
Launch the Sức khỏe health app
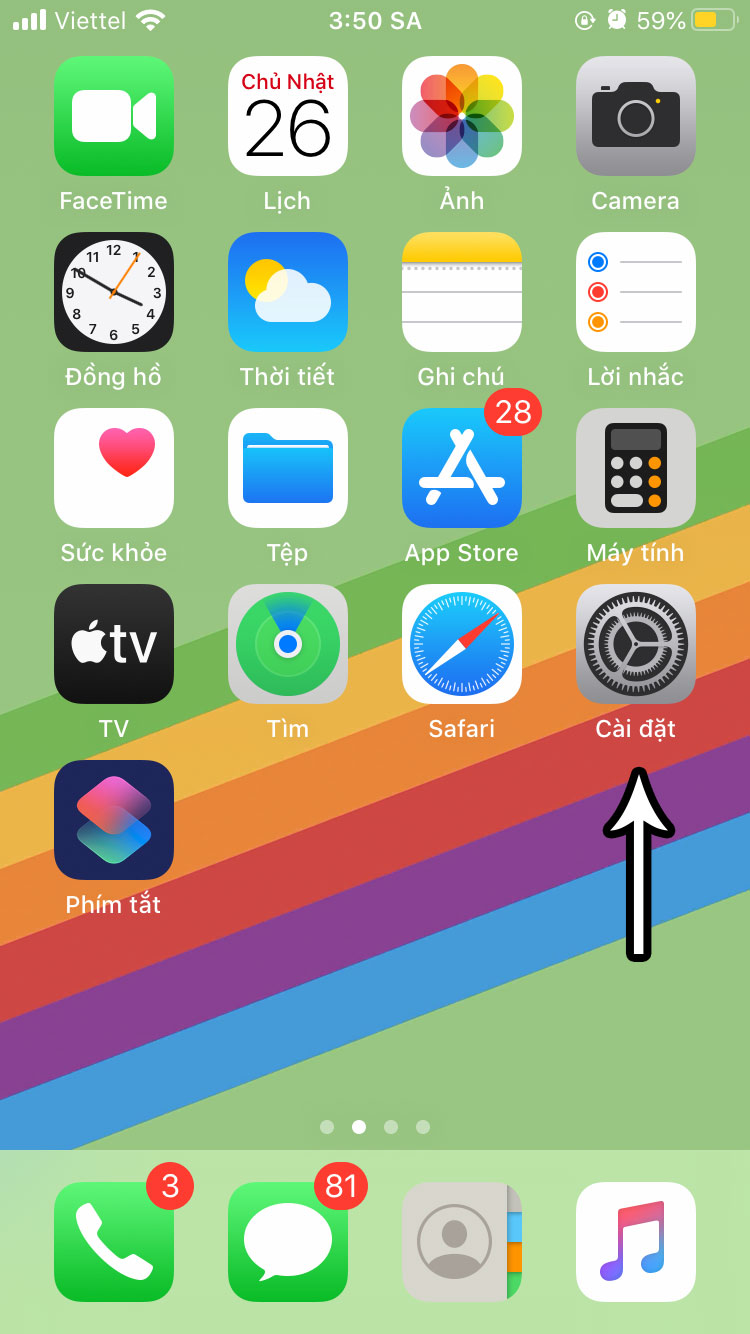pos(114,468)
